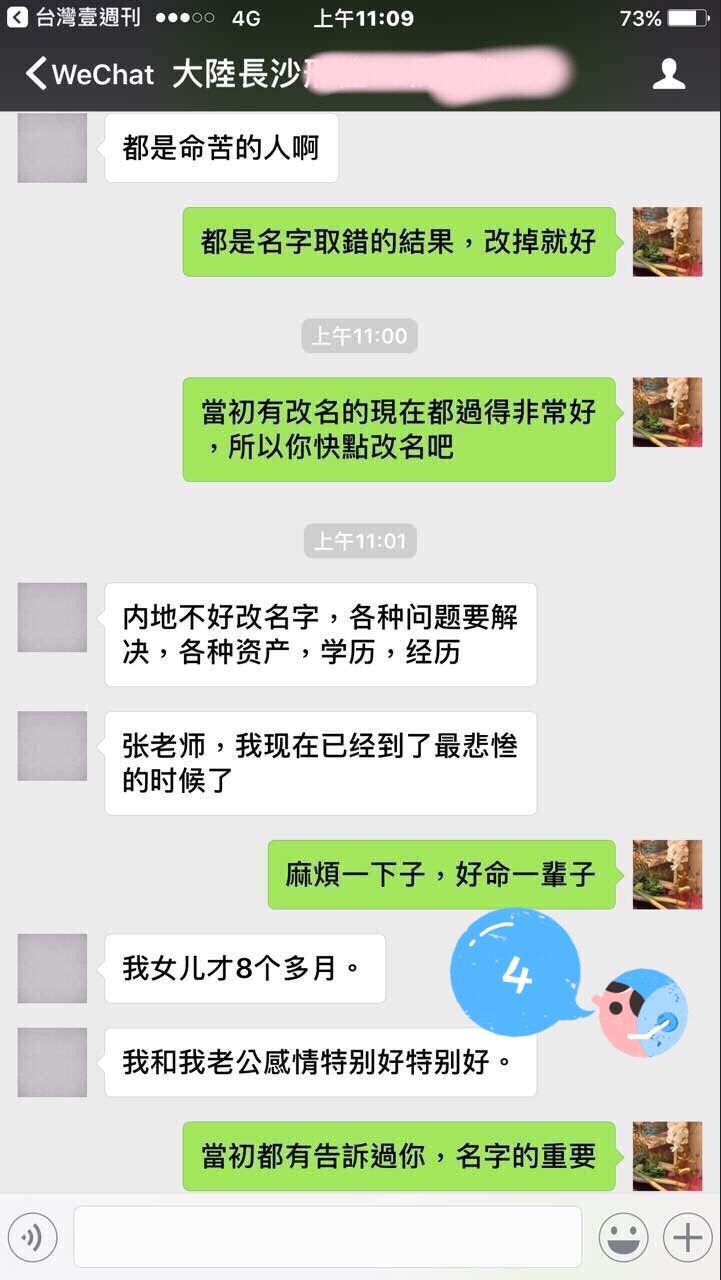Screen dimensions: 721x1280
Task: Open sender avatar next to 麻煩一下子 message
Action: coord(667,875)
